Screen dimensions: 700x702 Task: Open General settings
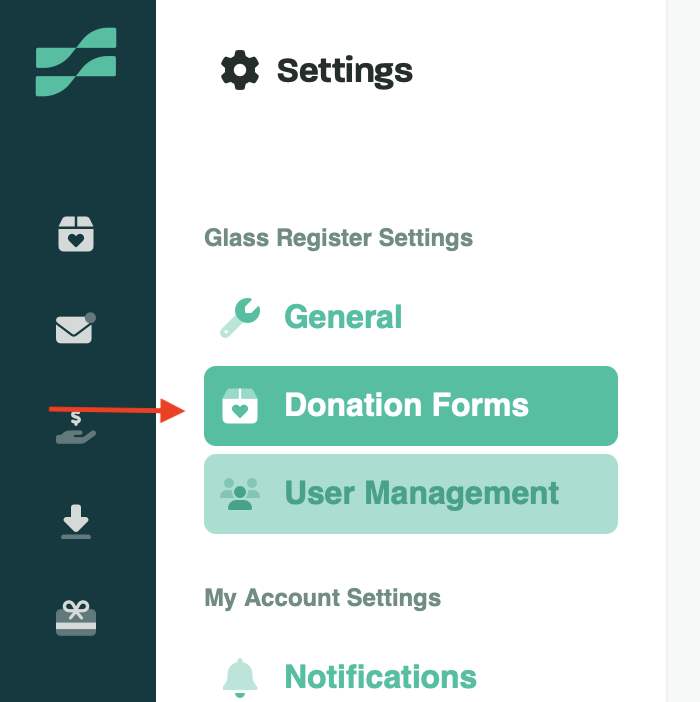(342, 317)
